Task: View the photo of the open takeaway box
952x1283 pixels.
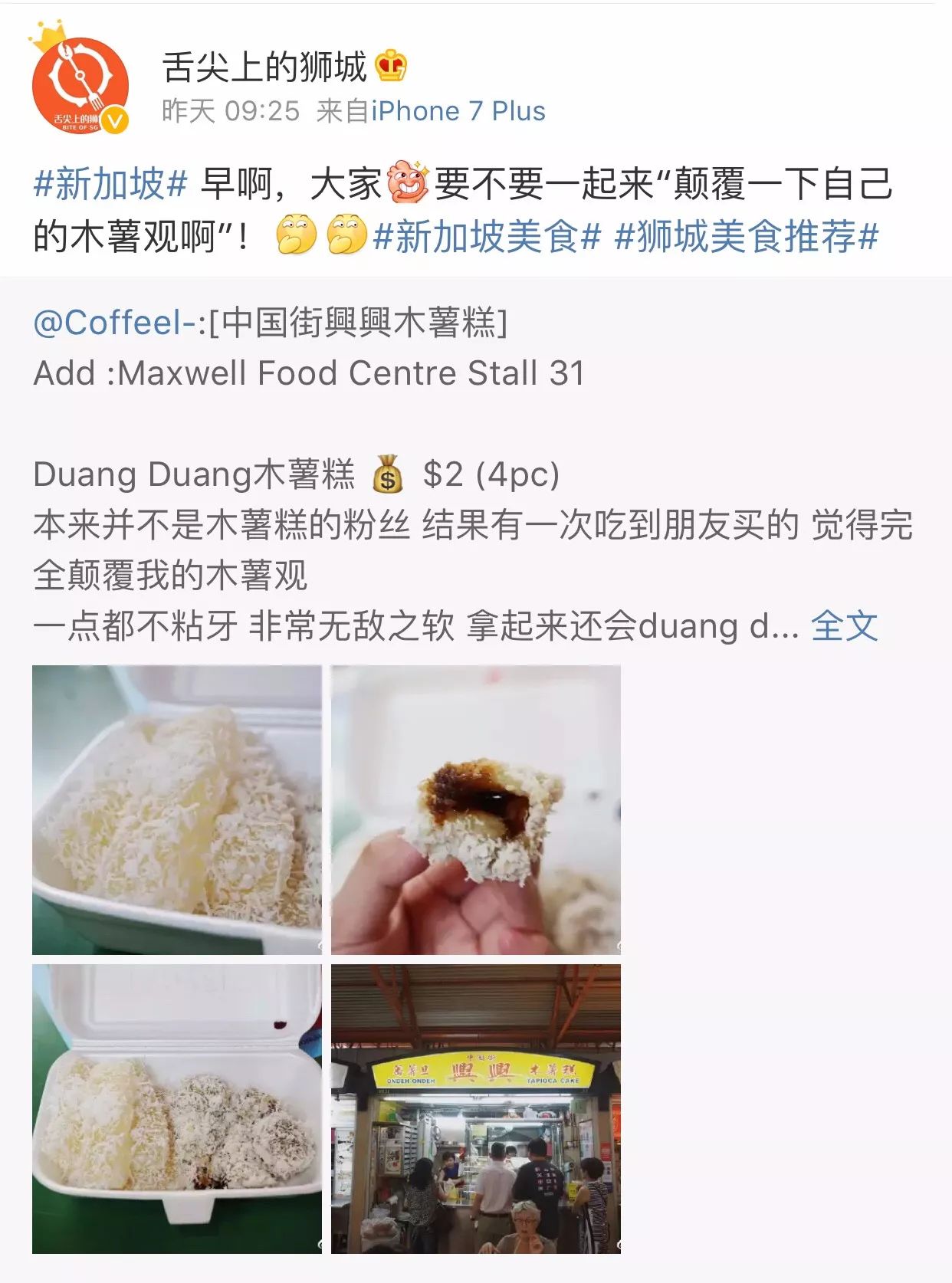Action: tap(177, 1108)
